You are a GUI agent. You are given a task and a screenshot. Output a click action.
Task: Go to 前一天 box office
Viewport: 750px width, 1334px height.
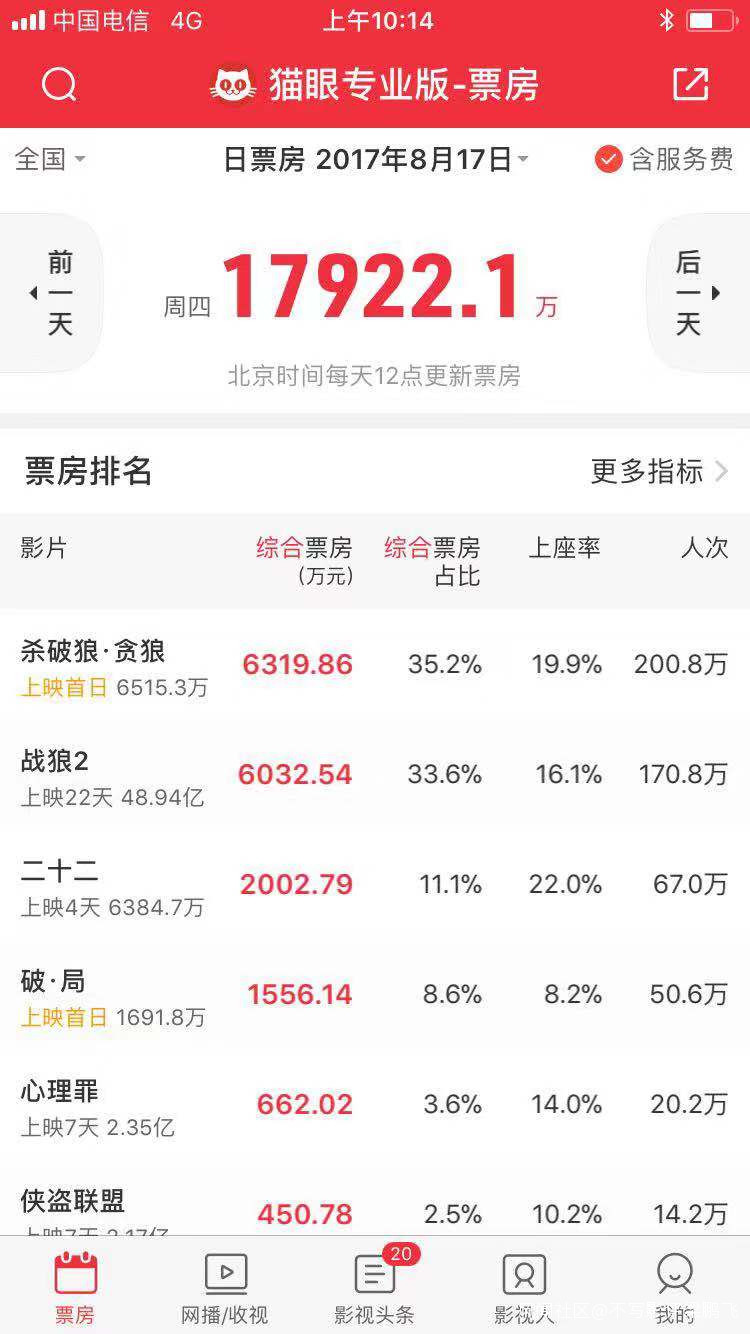55,293
